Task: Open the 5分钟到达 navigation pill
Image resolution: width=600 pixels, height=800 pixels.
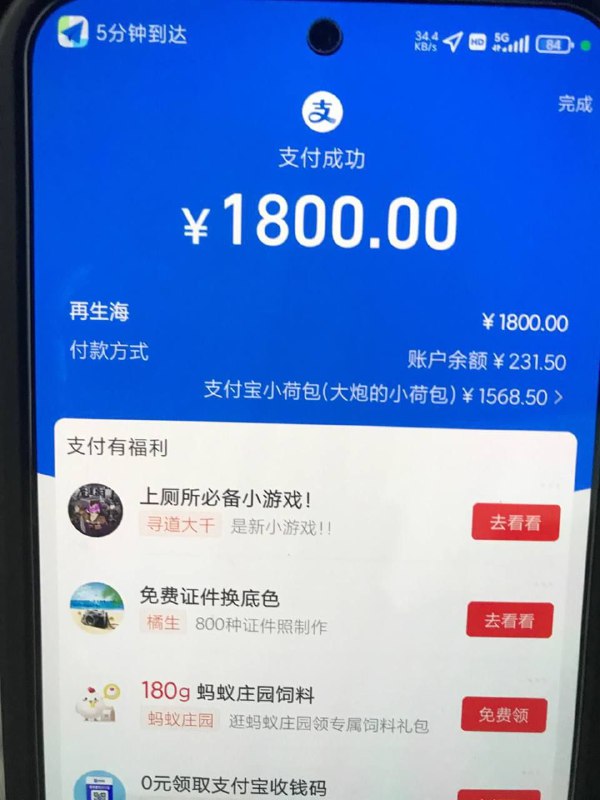Action: pos(122,33)
